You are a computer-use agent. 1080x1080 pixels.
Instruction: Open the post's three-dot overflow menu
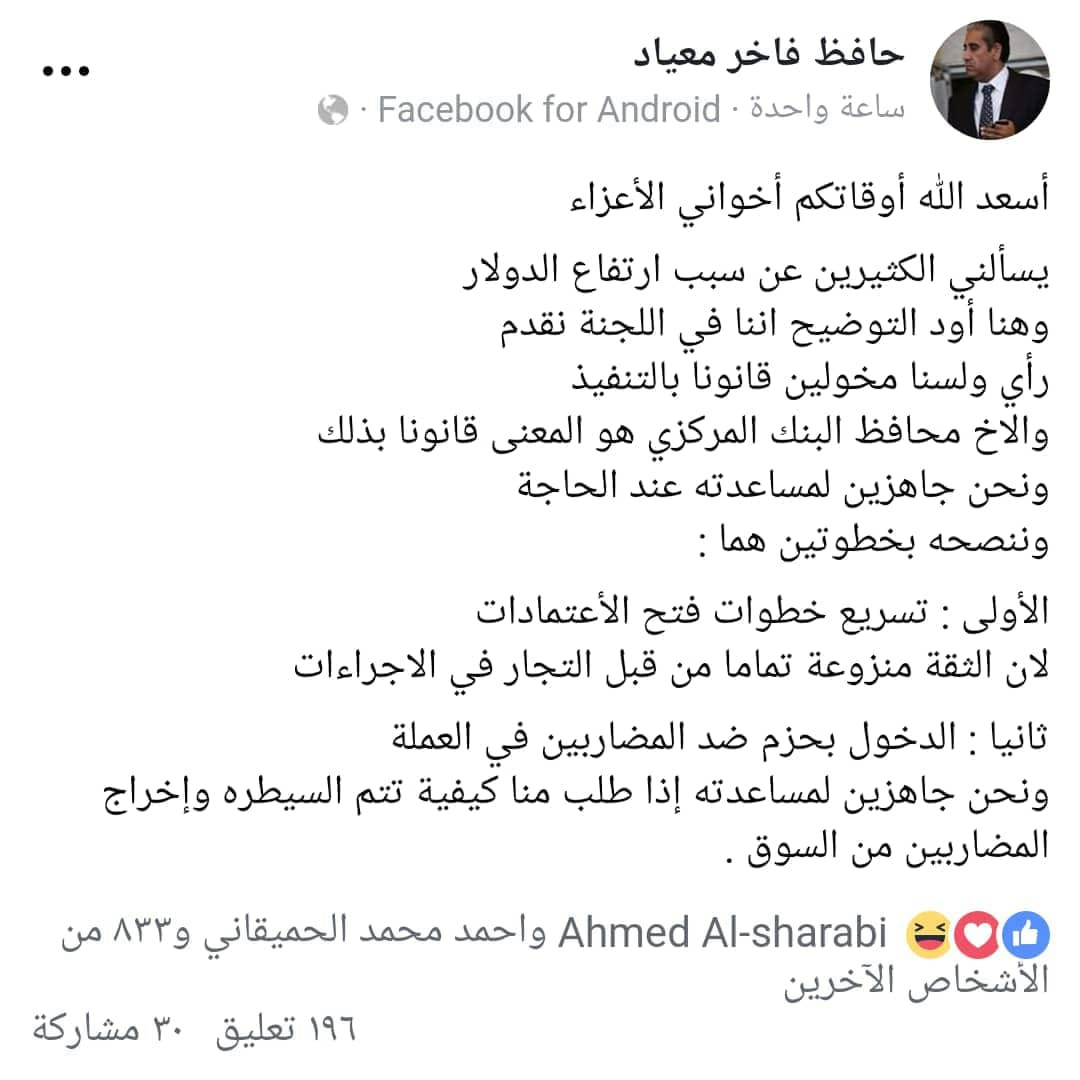pos(65,70)
